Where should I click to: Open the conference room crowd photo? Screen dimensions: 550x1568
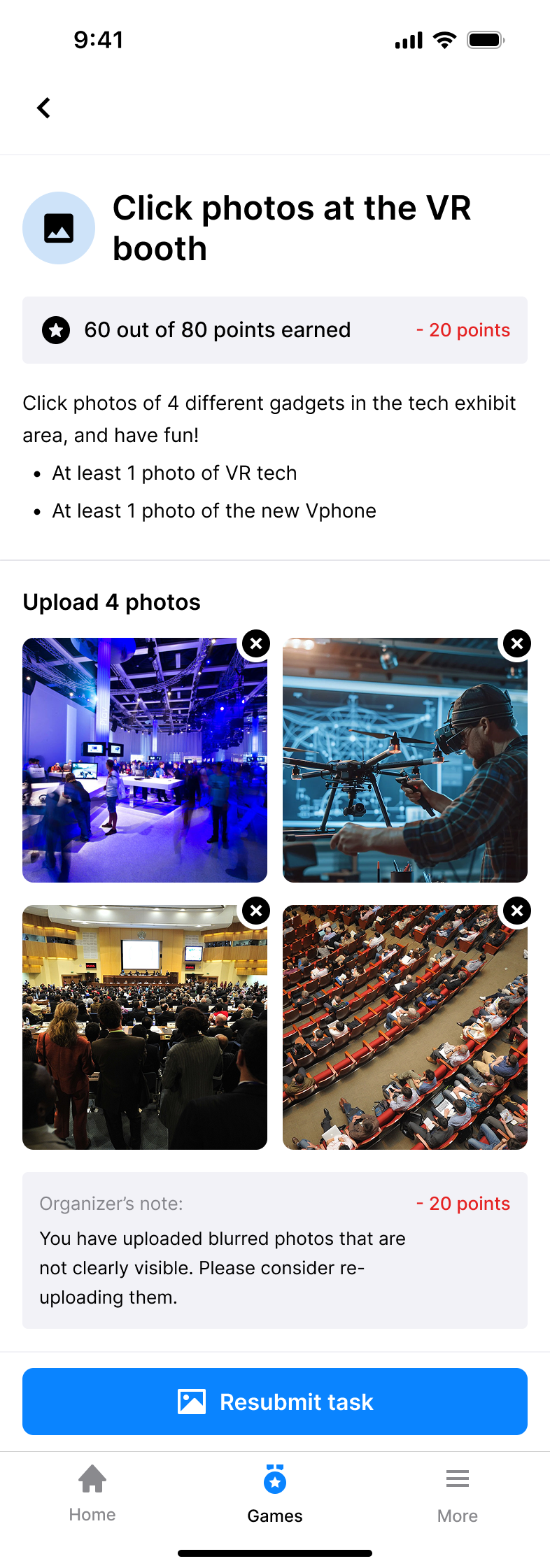145,1027
